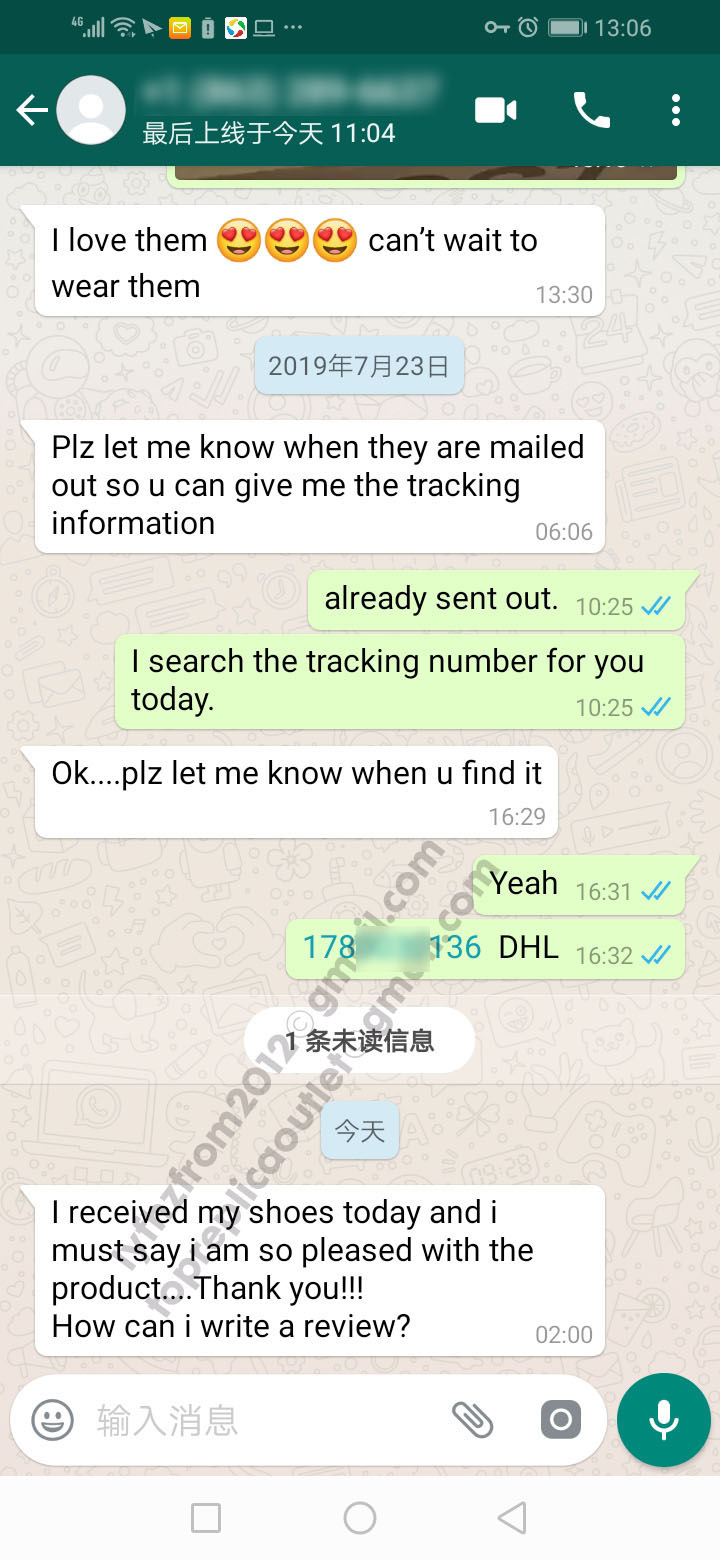Start a video call
720x1560 pixels.
point(496,111)
